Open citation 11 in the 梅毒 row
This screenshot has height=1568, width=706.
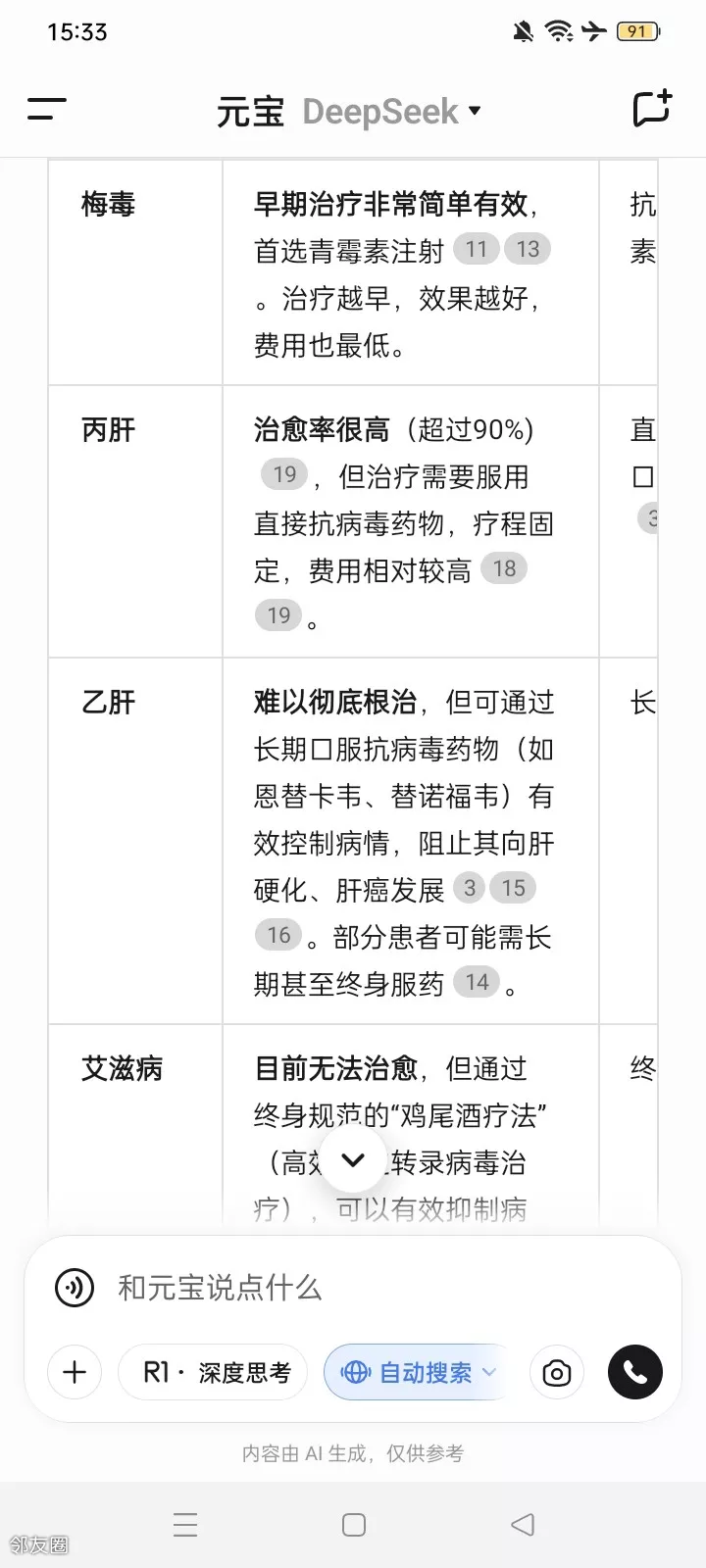[x=477, y=250]
